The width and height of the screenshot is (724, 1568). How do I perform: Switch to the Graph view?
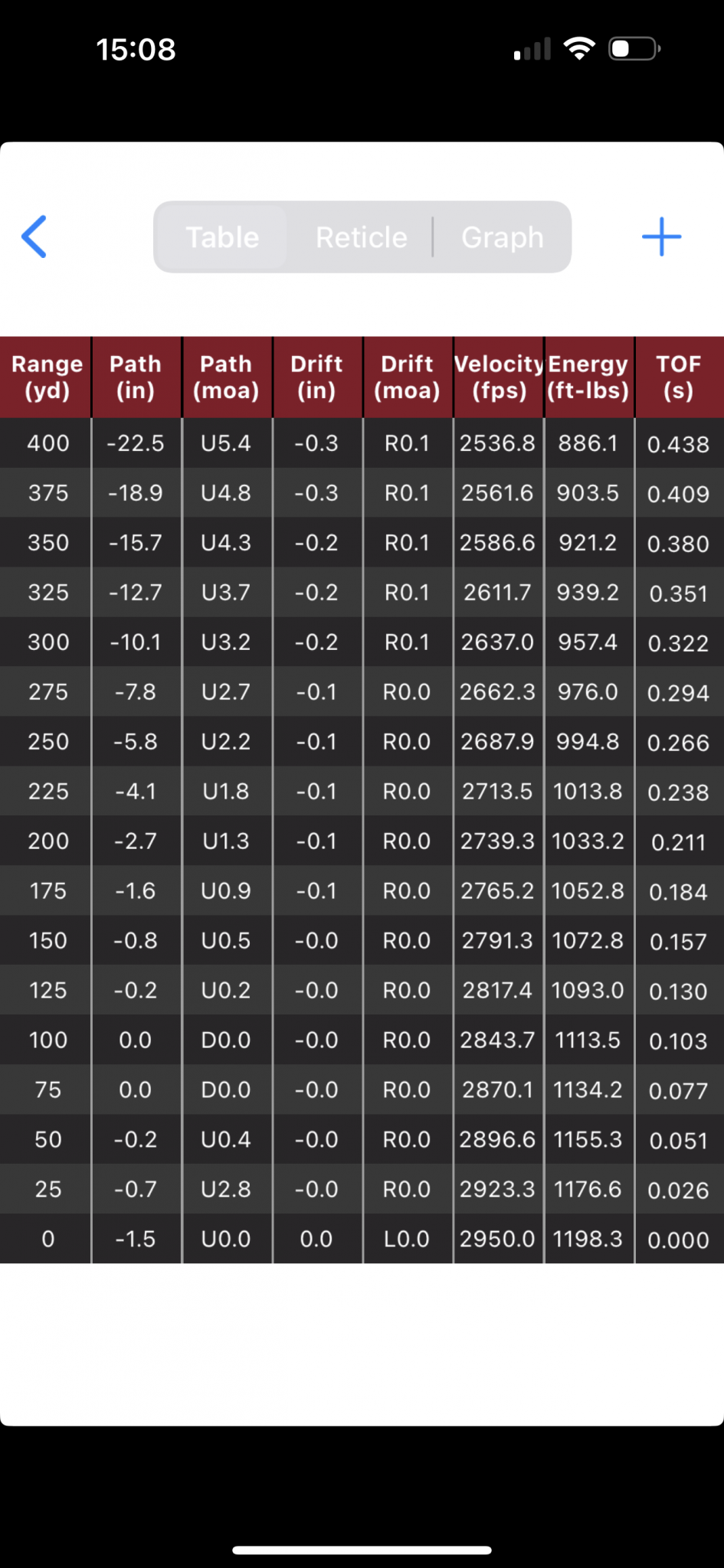point(502,237)
